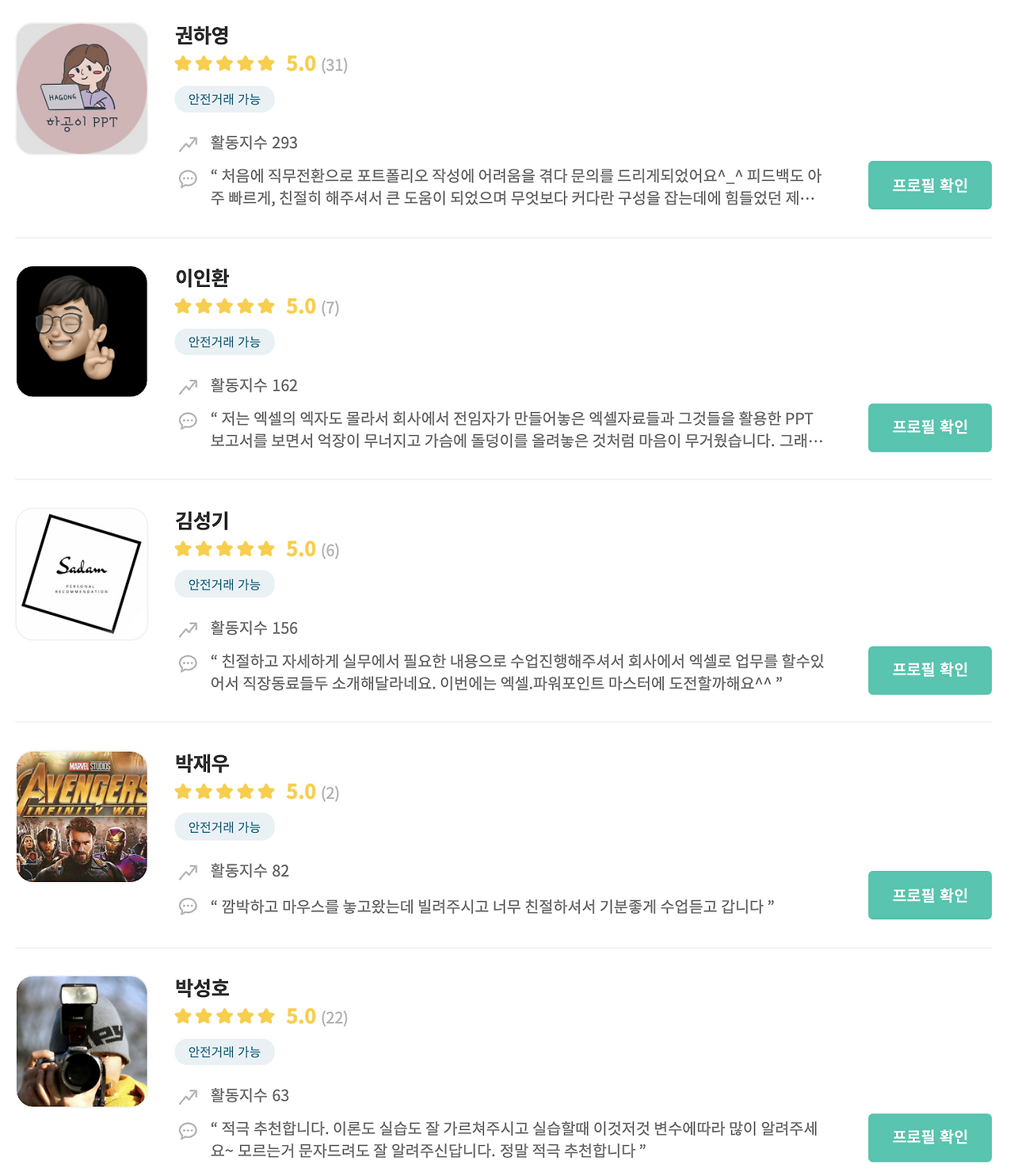Click the trend arrow icon beside 이인환's 활동지수 162
Image resolution: width=1014 pixels, height=1176 pixels.
tap(189, 386)
